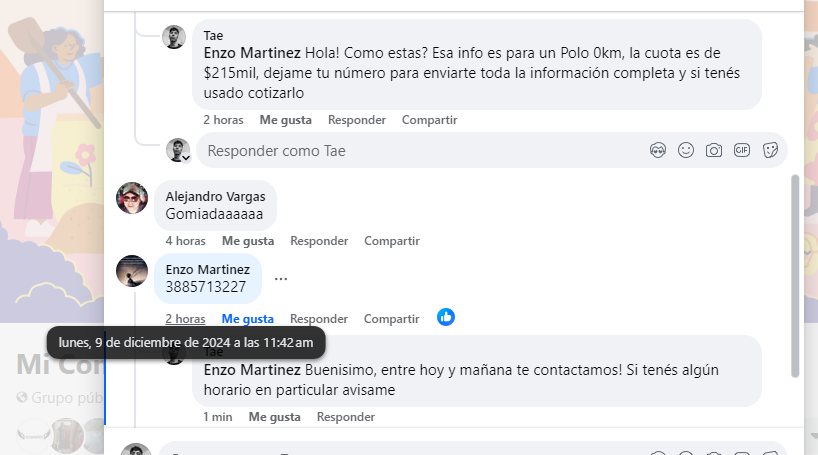Like Alejandro Vargas's comment 'Gomiadaaaaaa'
The image size is (818, 455).
tap(248, 241)
